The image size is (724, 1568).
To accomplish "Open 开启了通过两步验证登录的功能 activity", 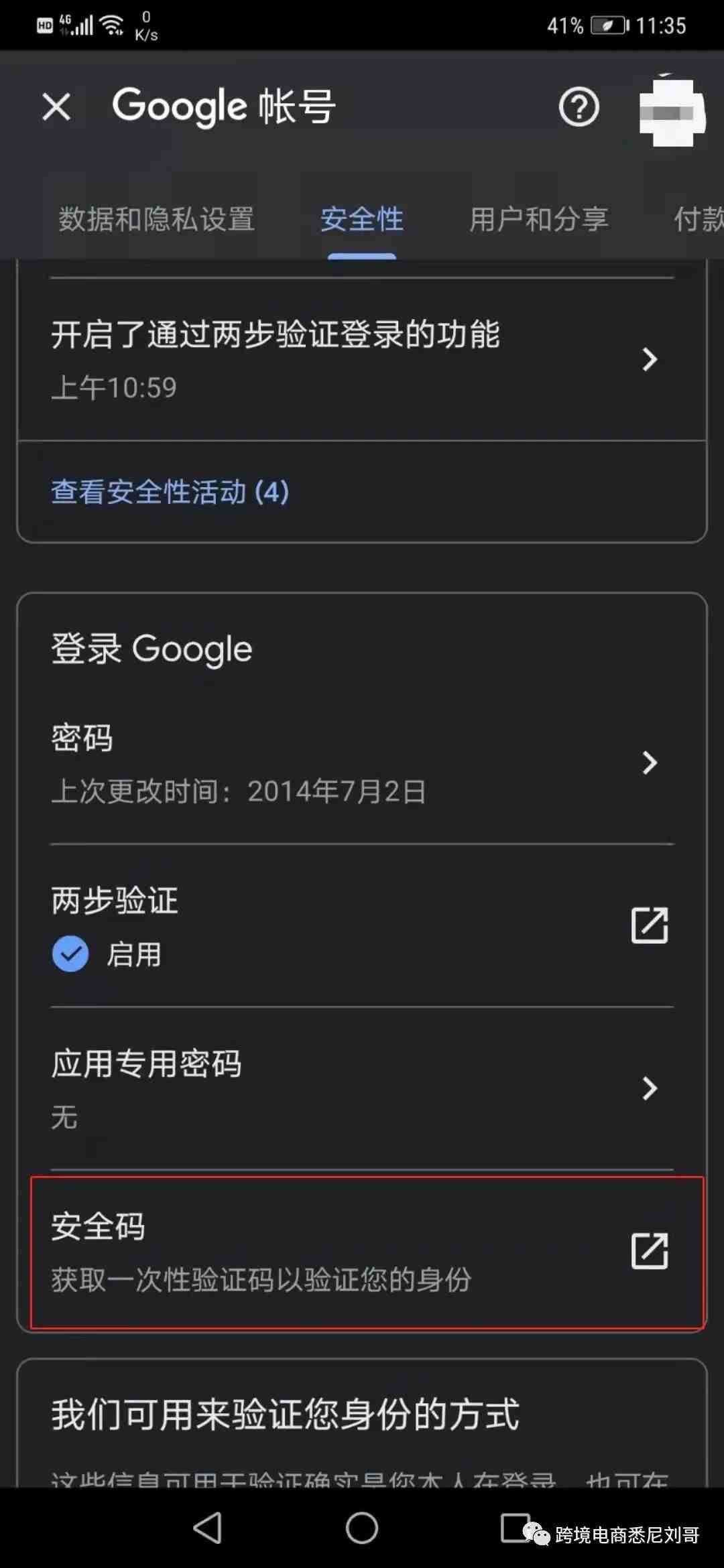I will click(362, 360).
